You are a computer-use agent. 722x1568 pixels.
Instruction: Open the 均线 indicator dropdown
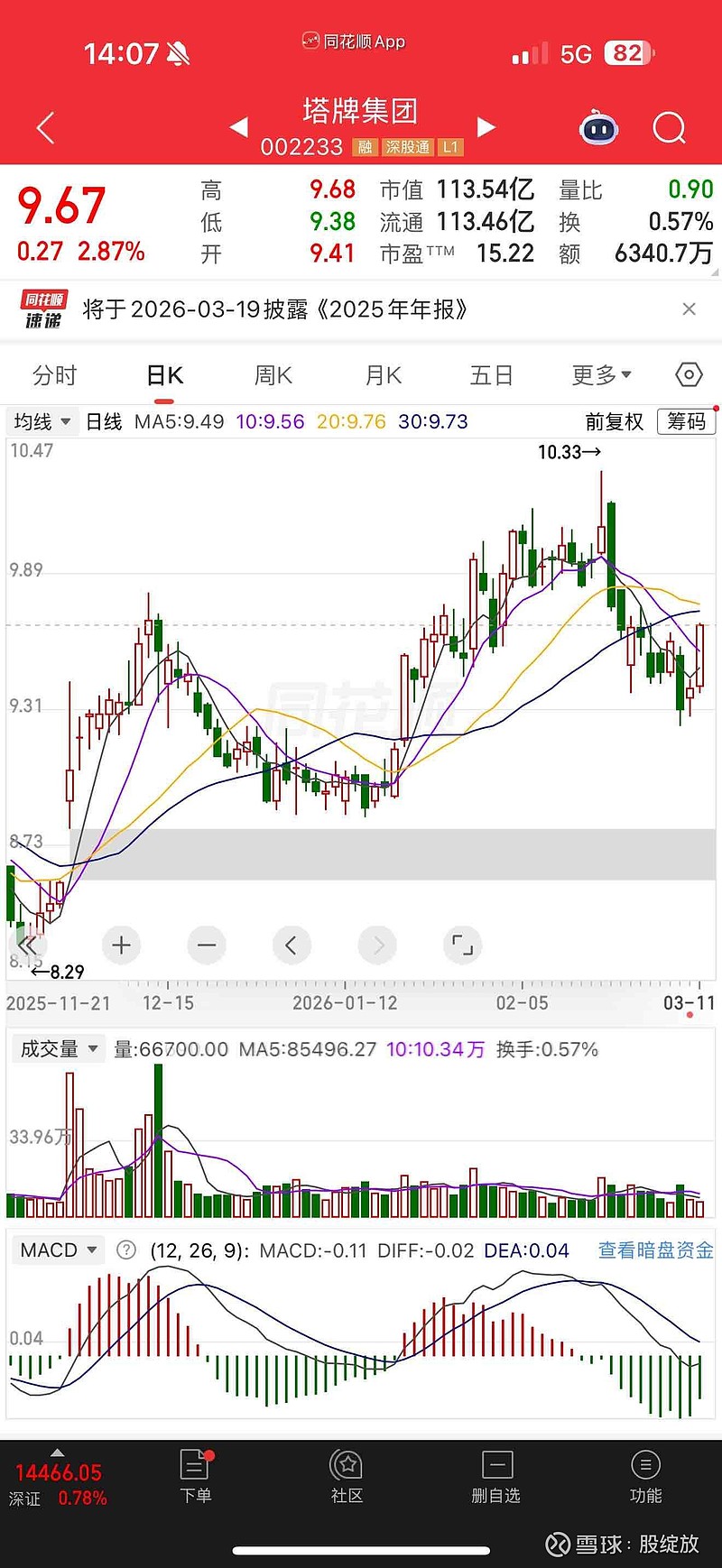[42, 421]
